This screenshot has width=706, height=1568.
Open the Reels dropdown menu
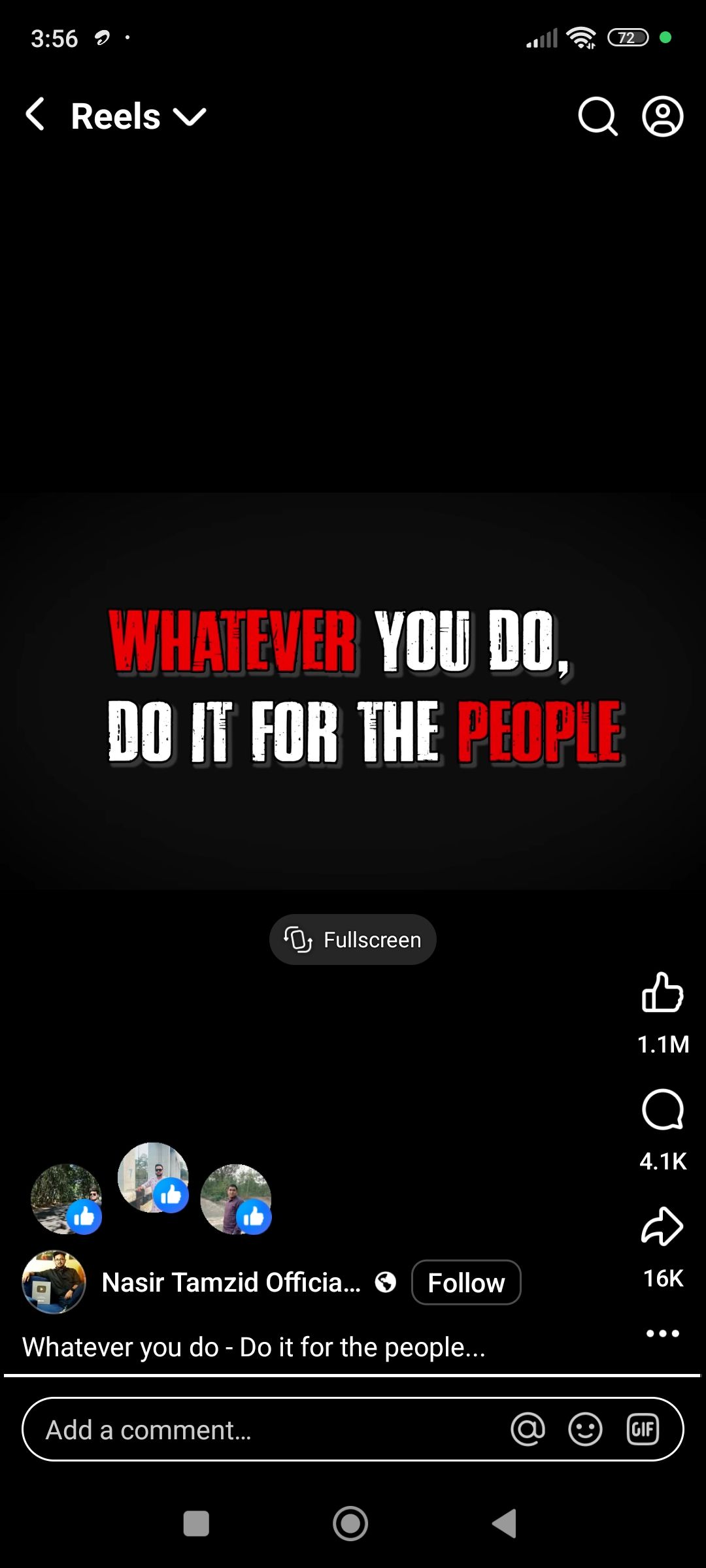(189, 117)
